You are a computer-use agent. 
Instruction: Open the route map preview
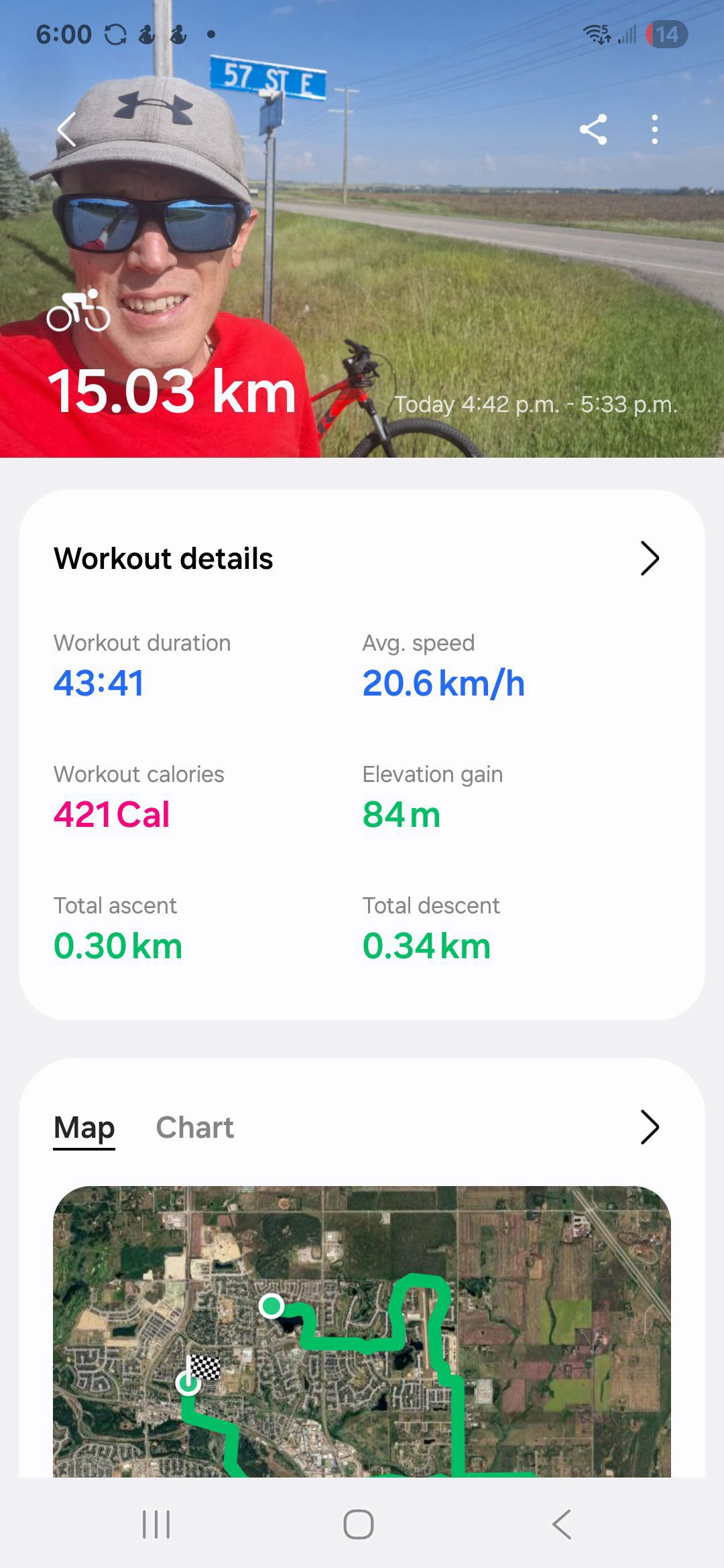[x=362, y=1331]
